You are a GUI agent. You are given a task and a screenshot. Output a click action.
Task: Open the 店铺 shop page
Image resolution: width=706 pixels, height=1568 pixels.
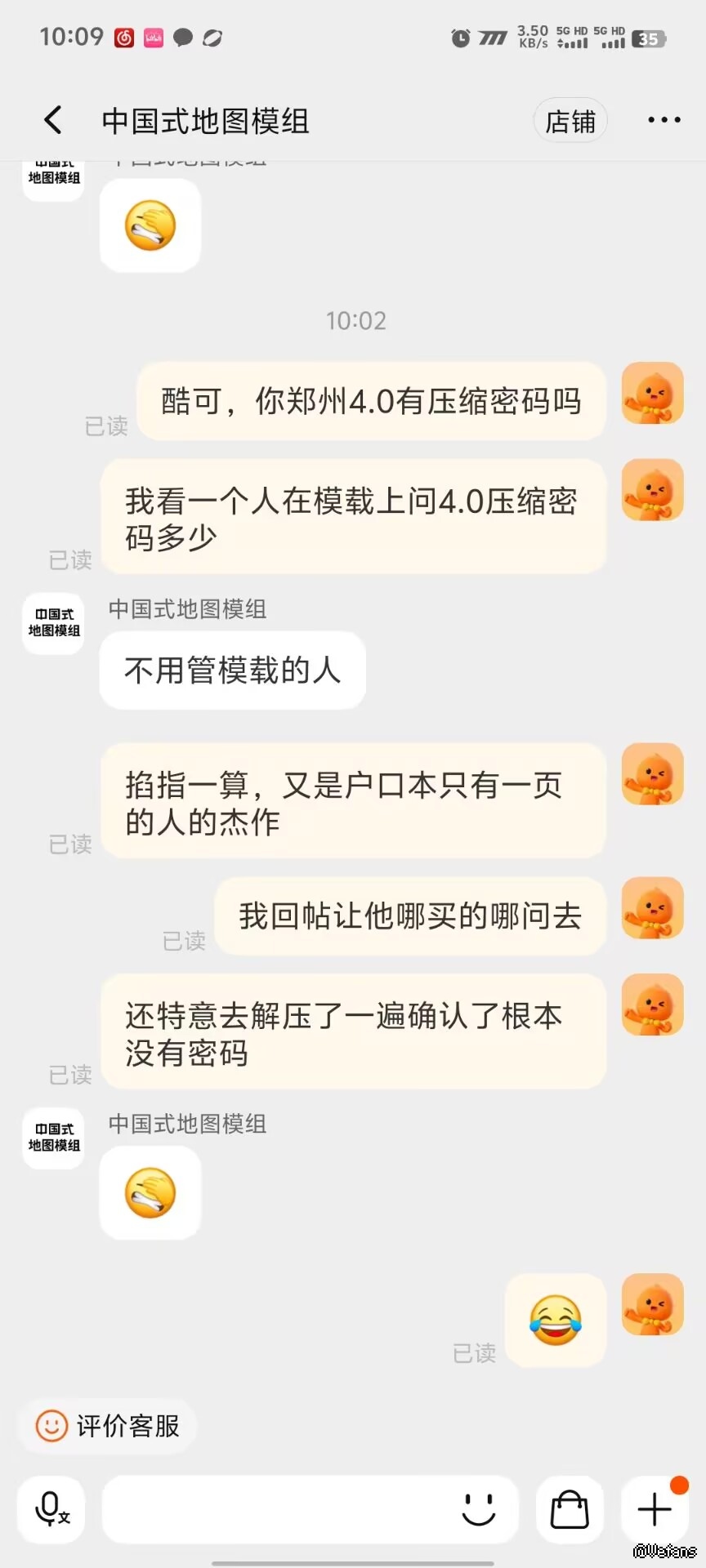(x=570, y=121)
